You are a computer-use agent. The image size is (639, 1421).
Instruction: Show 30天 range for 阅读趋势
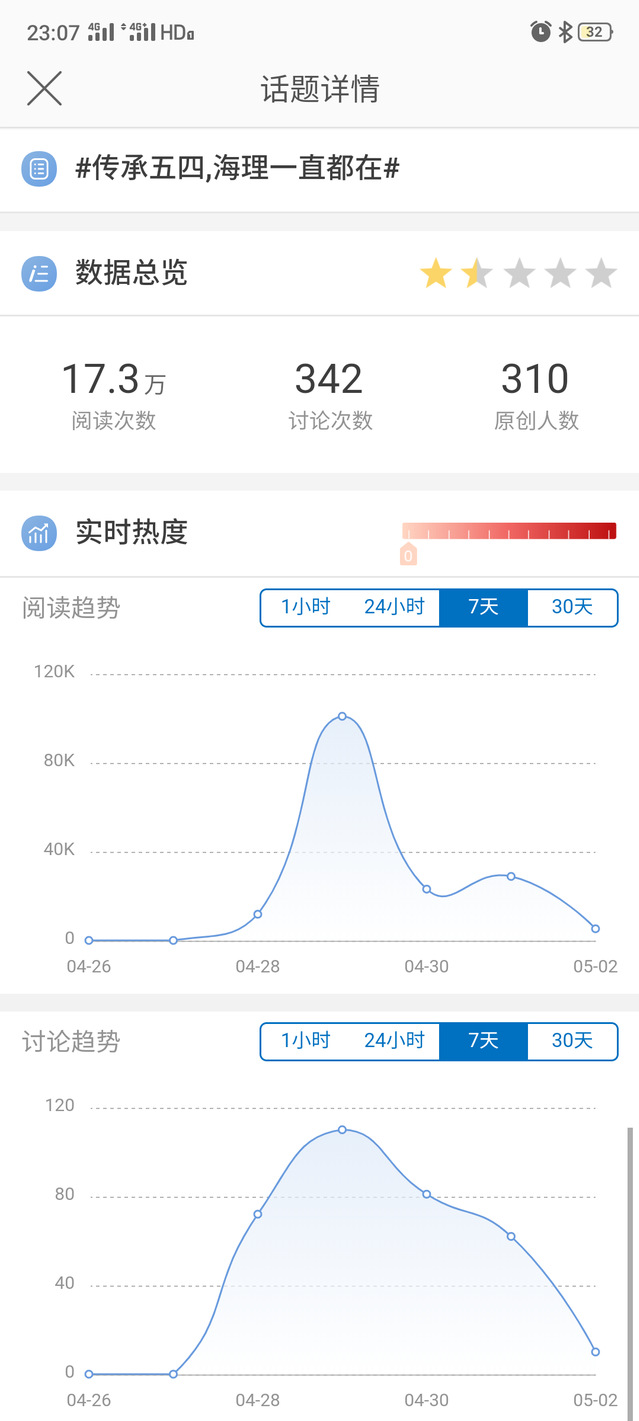tap(572, 607)
